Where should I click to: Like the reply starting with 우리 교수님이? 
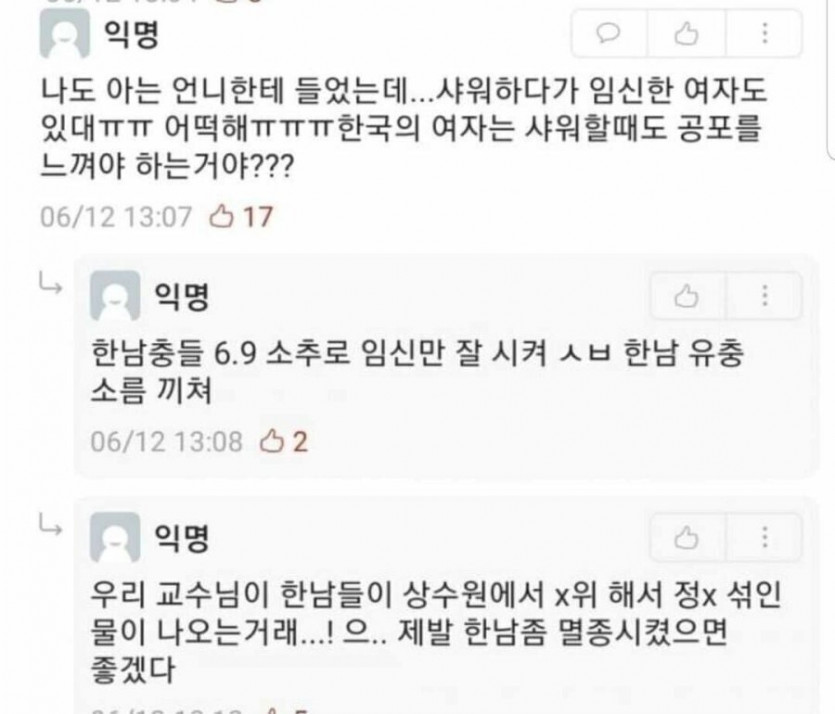(x=686, y=539)
